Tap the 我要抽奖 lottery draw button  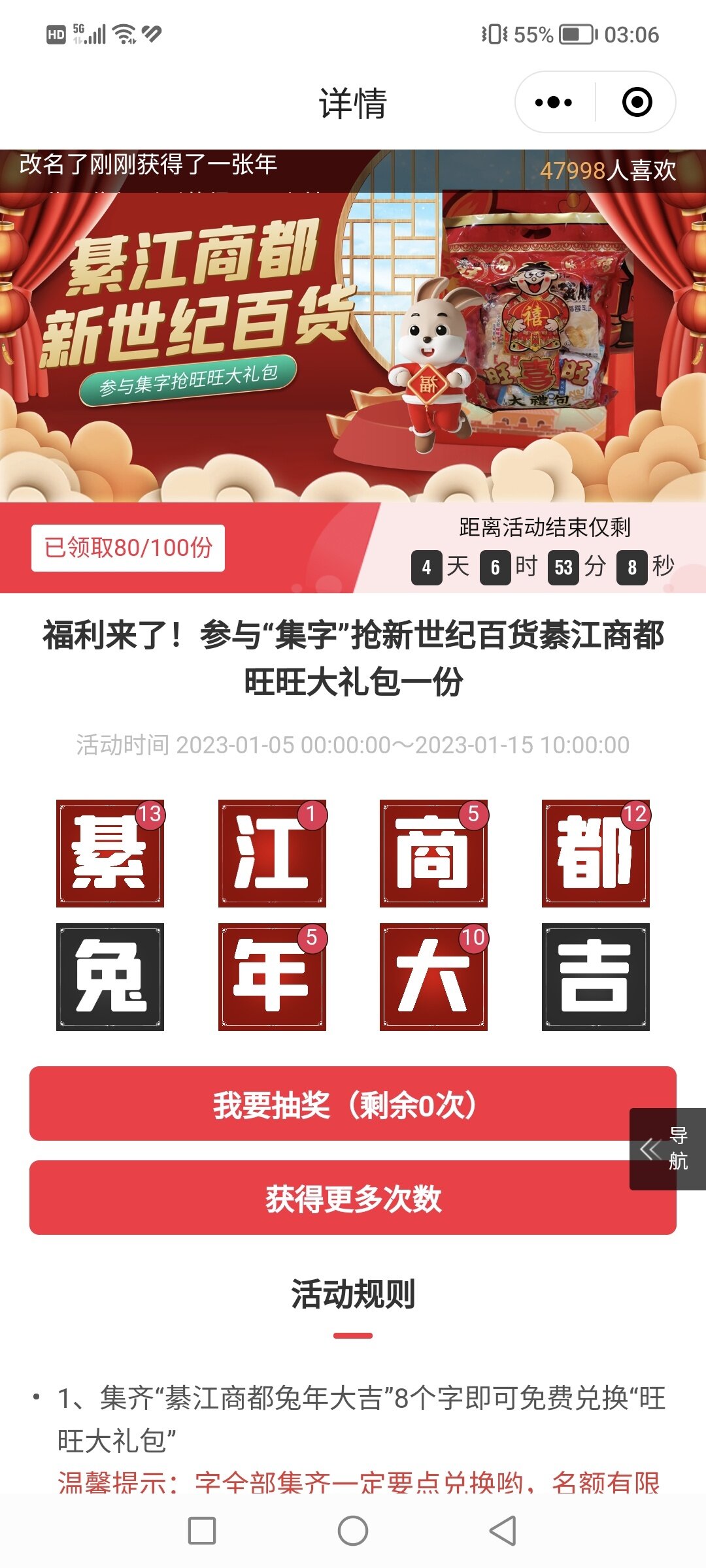[353, 1104]
